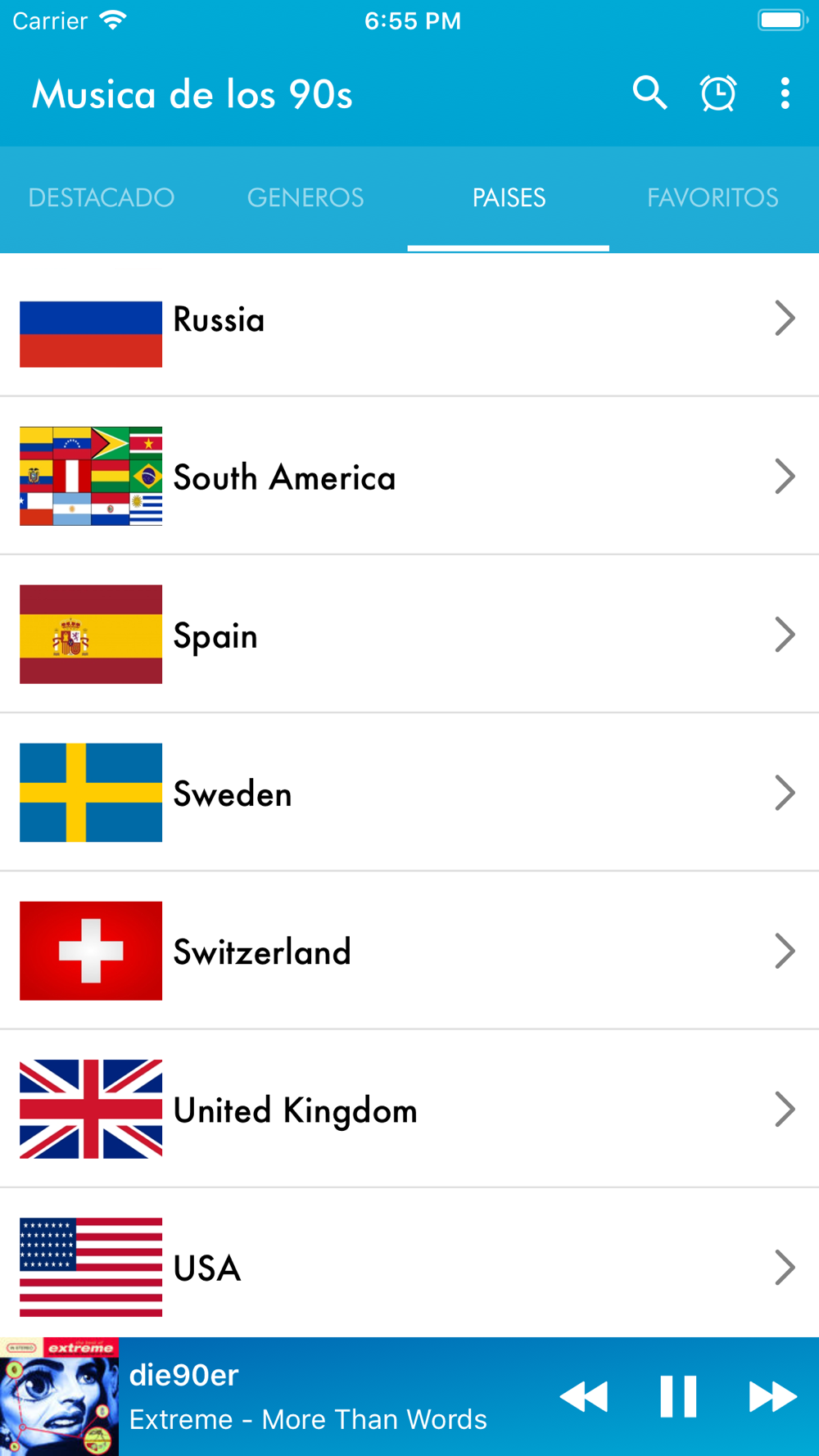Image resolution: width=819 pixels, height=1456 pixels.
Task: Open the search icon
Action: click(649, 93)
